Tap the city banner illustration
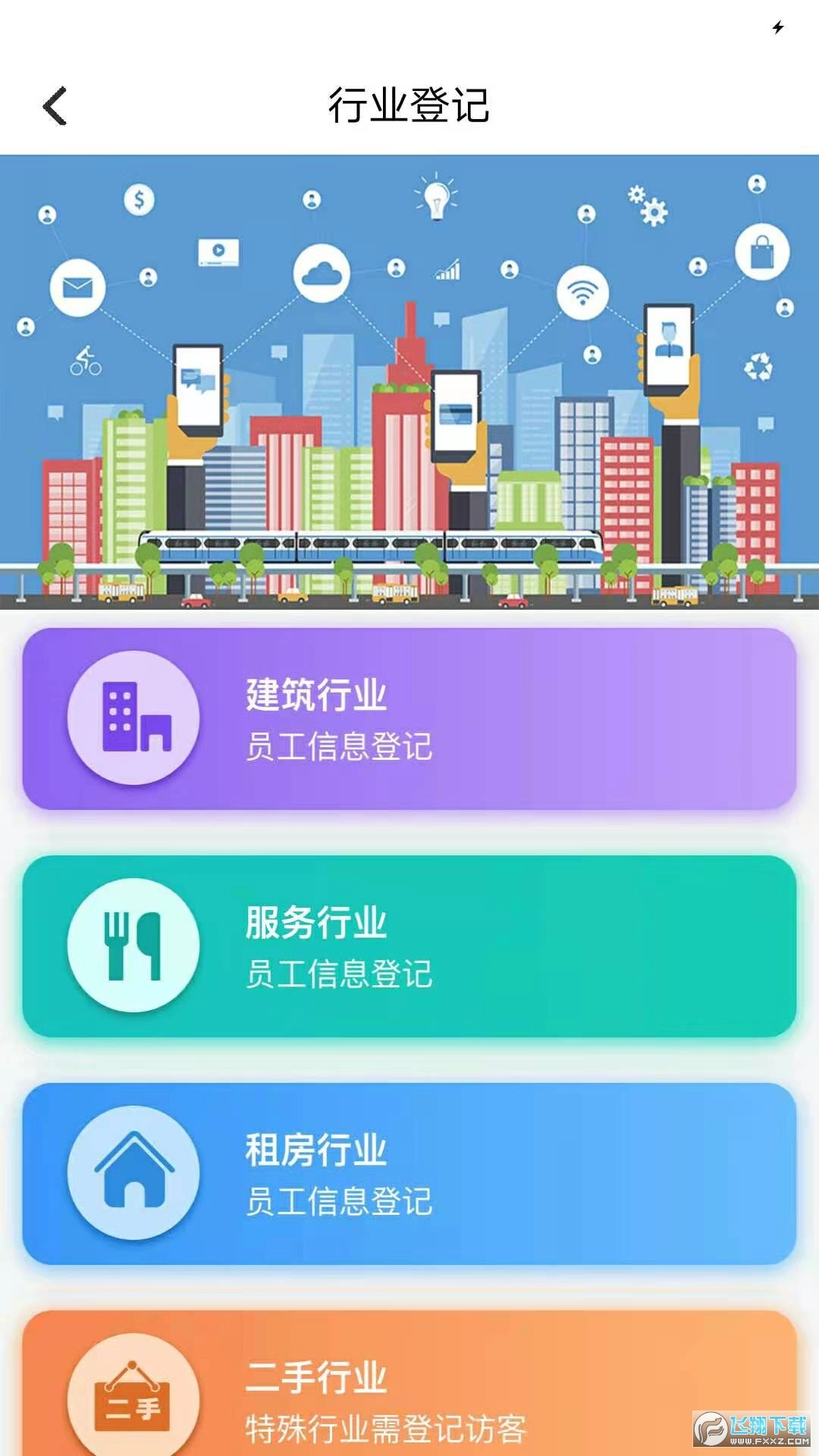The width and height of the screenshot is (819, 1456). (x=409, y=379)
